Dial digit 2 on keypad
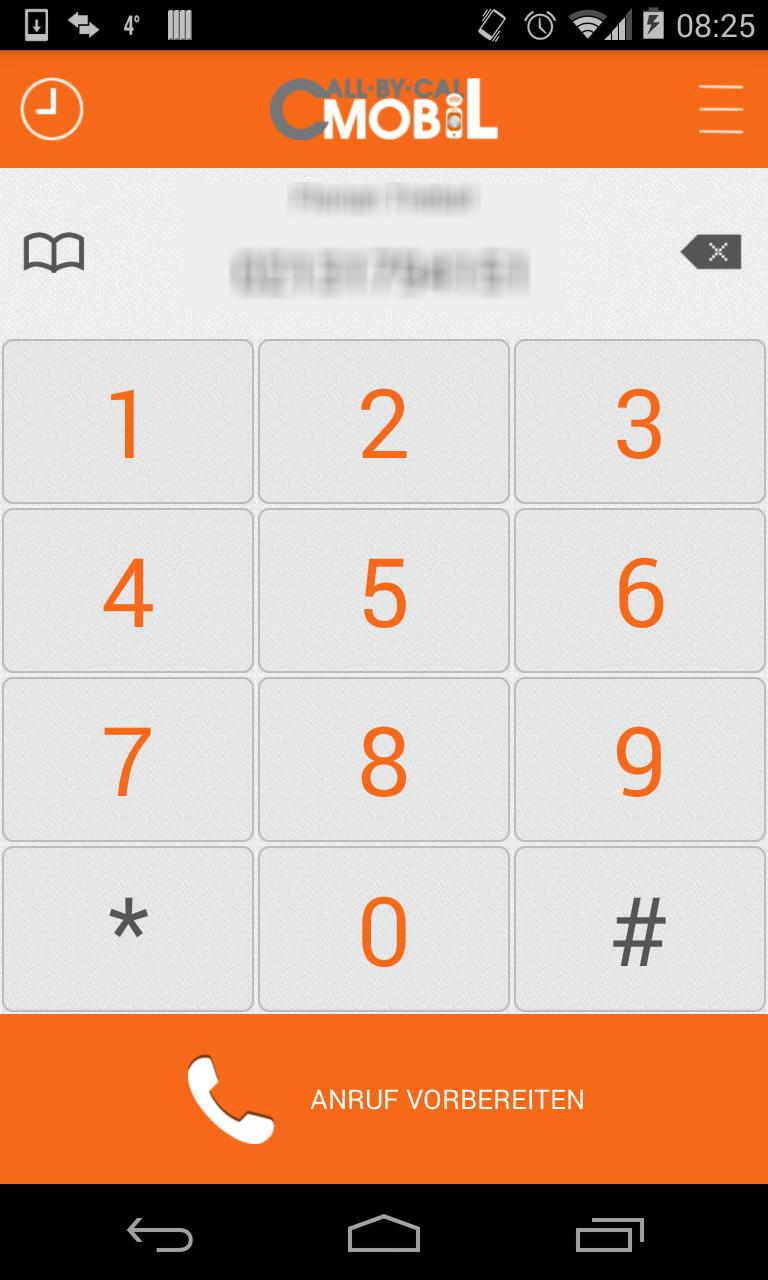The height and width of the screenshot is (1280, 768). click(x=384, y=422)
